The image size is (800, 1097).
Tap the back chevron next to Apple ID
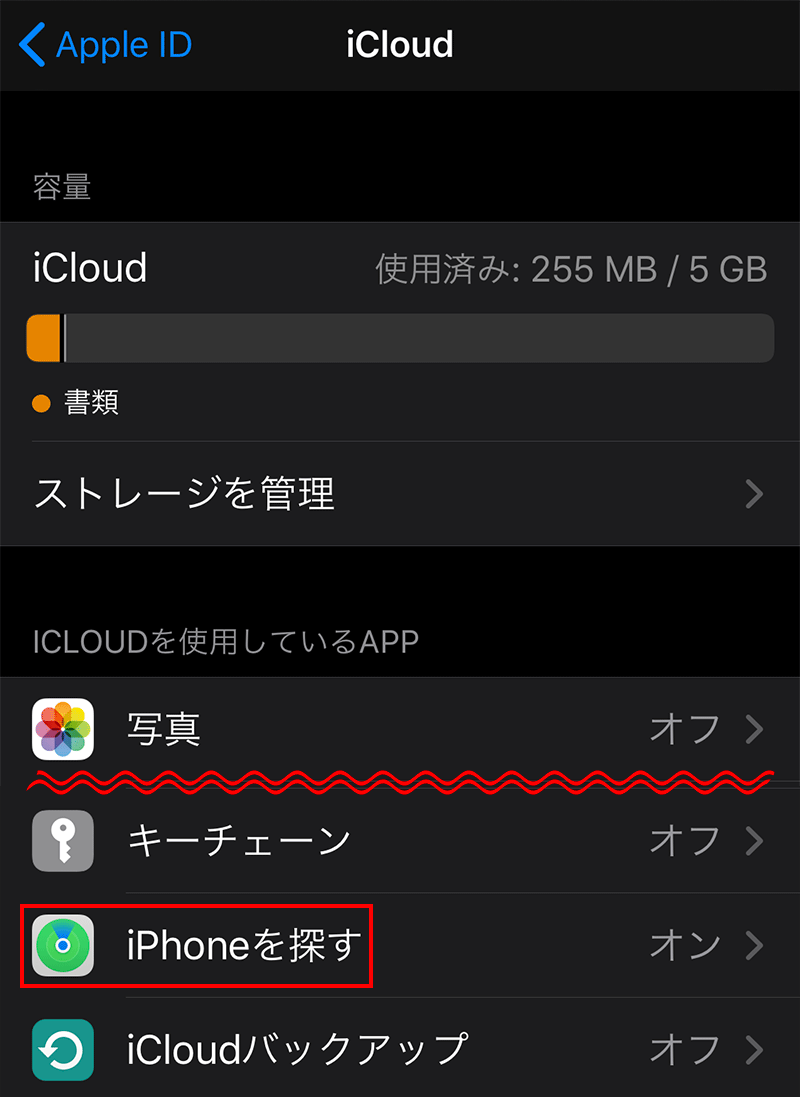pos(30,44)
